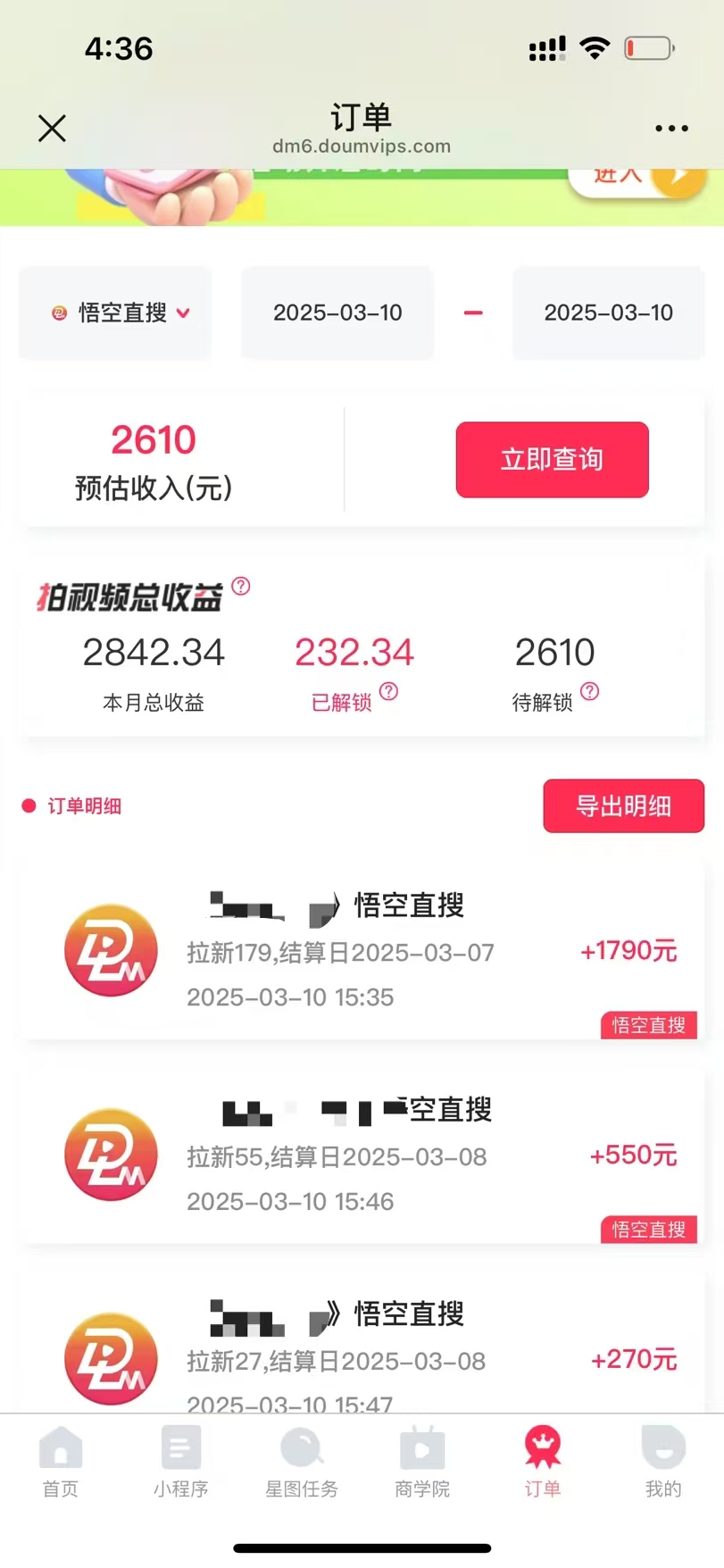The image size is (724, 1568).
Task: Show help info for 待解锁 amount
Action: [x=590, y=689]
